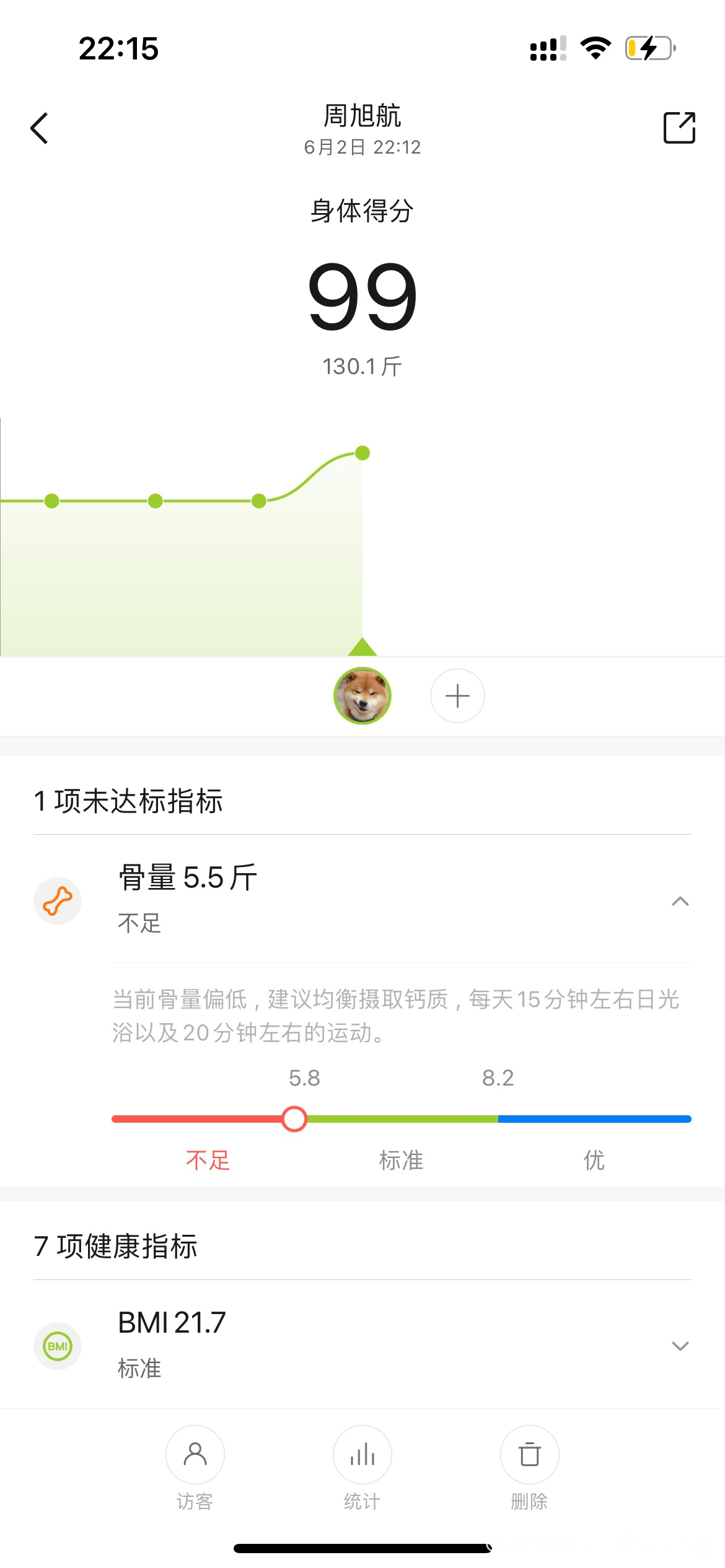Share this body score report
This screenshot has width=725, height=1568.
coord(679,128)
